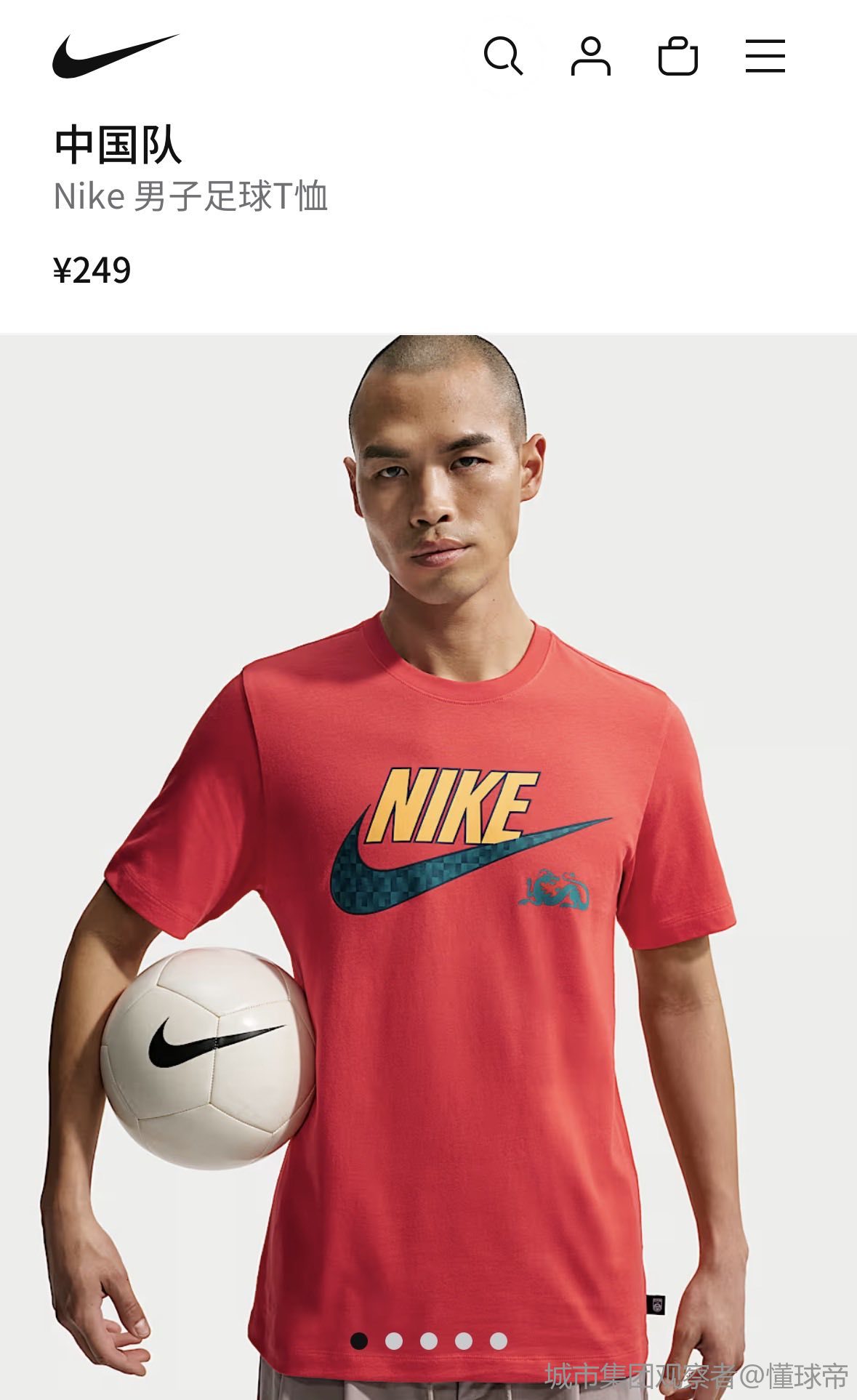Open the shopping bag
Viewport: 857px width, 1400px height.
click(677, 56)
